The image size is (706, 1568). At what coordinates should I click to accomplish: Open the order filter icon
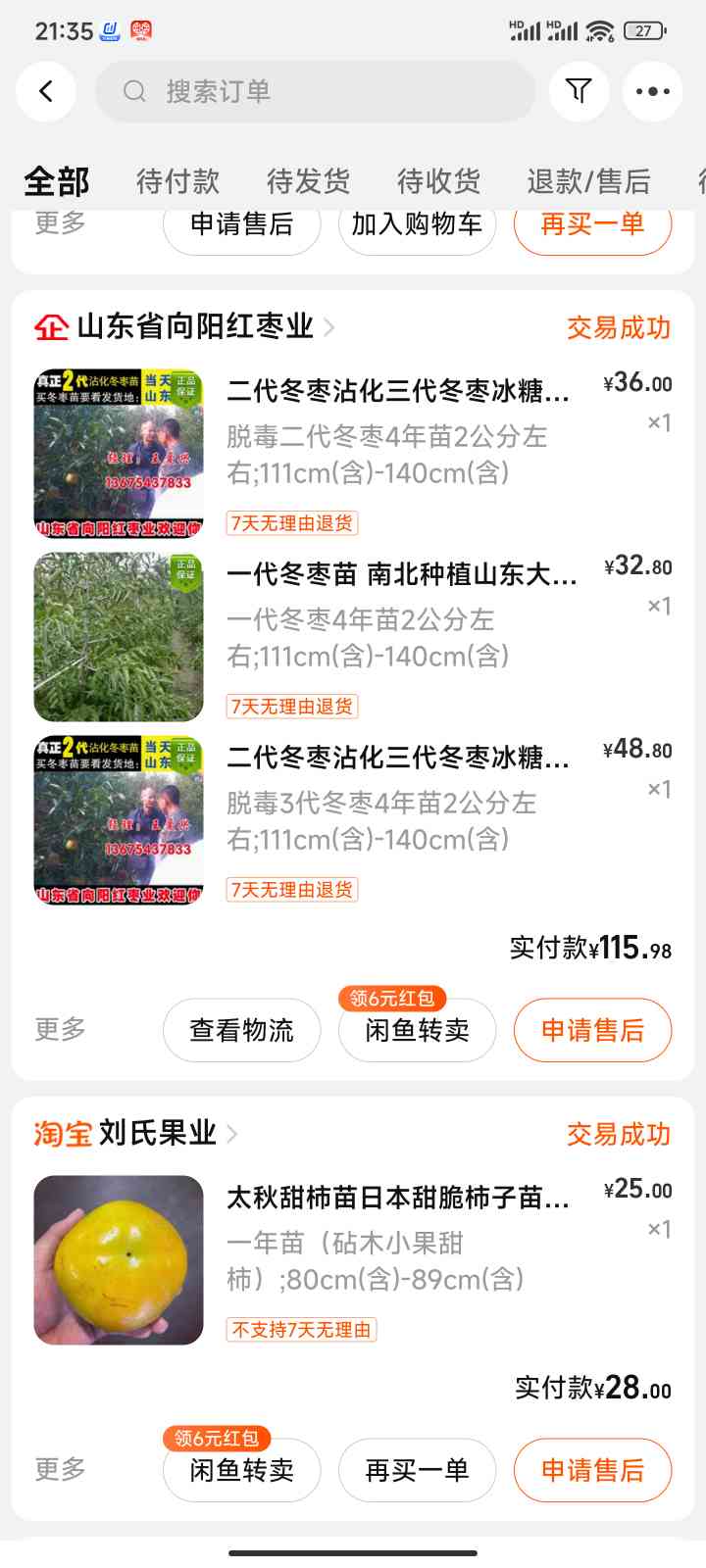579,91
